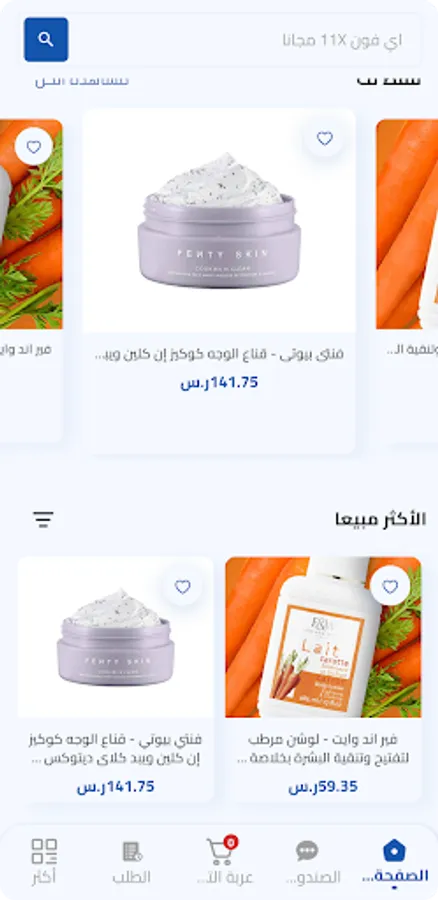Switch to the الصفحة home tab
Viewport: 438px width, 900px height.
click(x=395, y=861)
